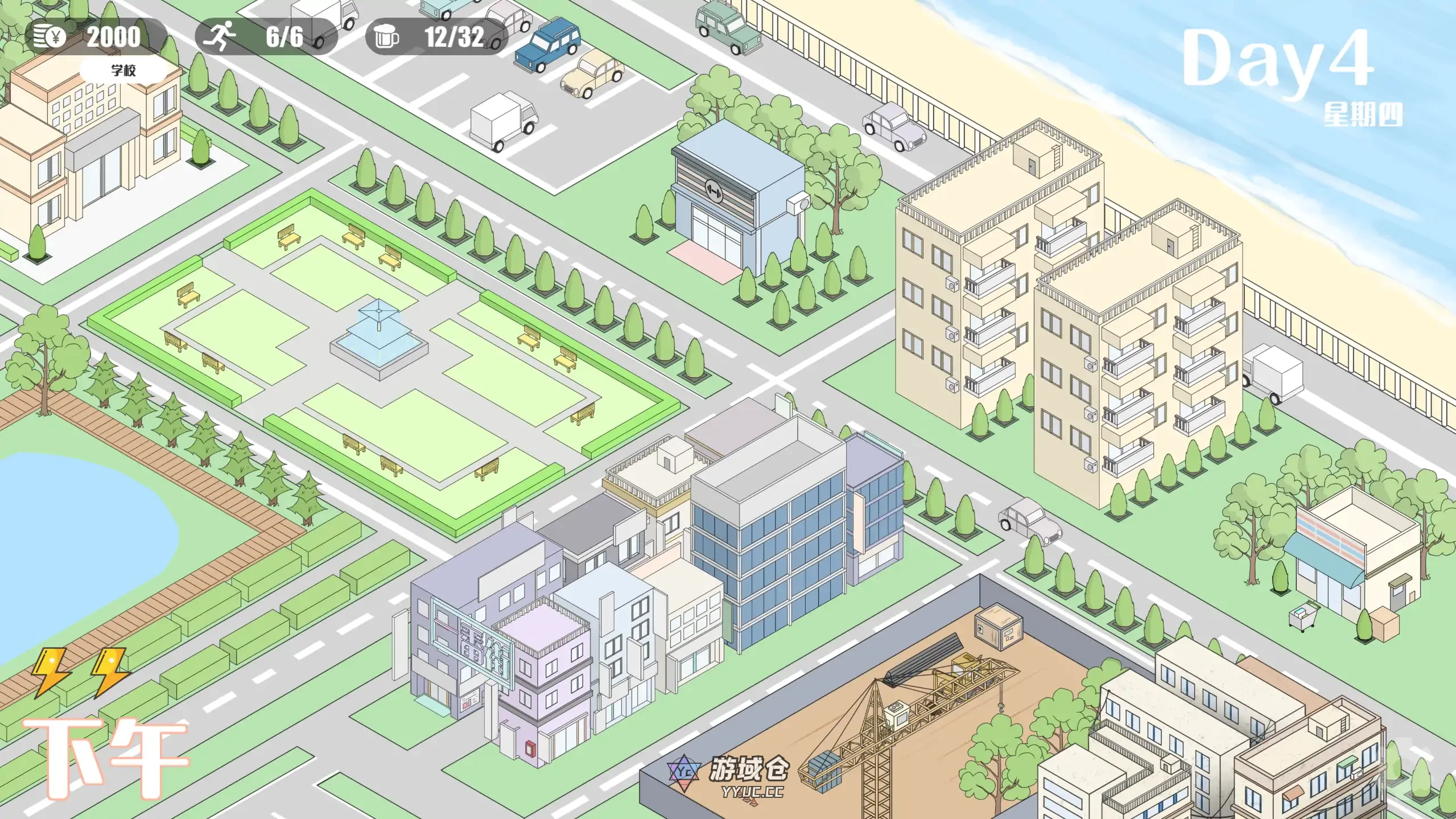Enter the convenience store with striped awning

coord(1354,558)
